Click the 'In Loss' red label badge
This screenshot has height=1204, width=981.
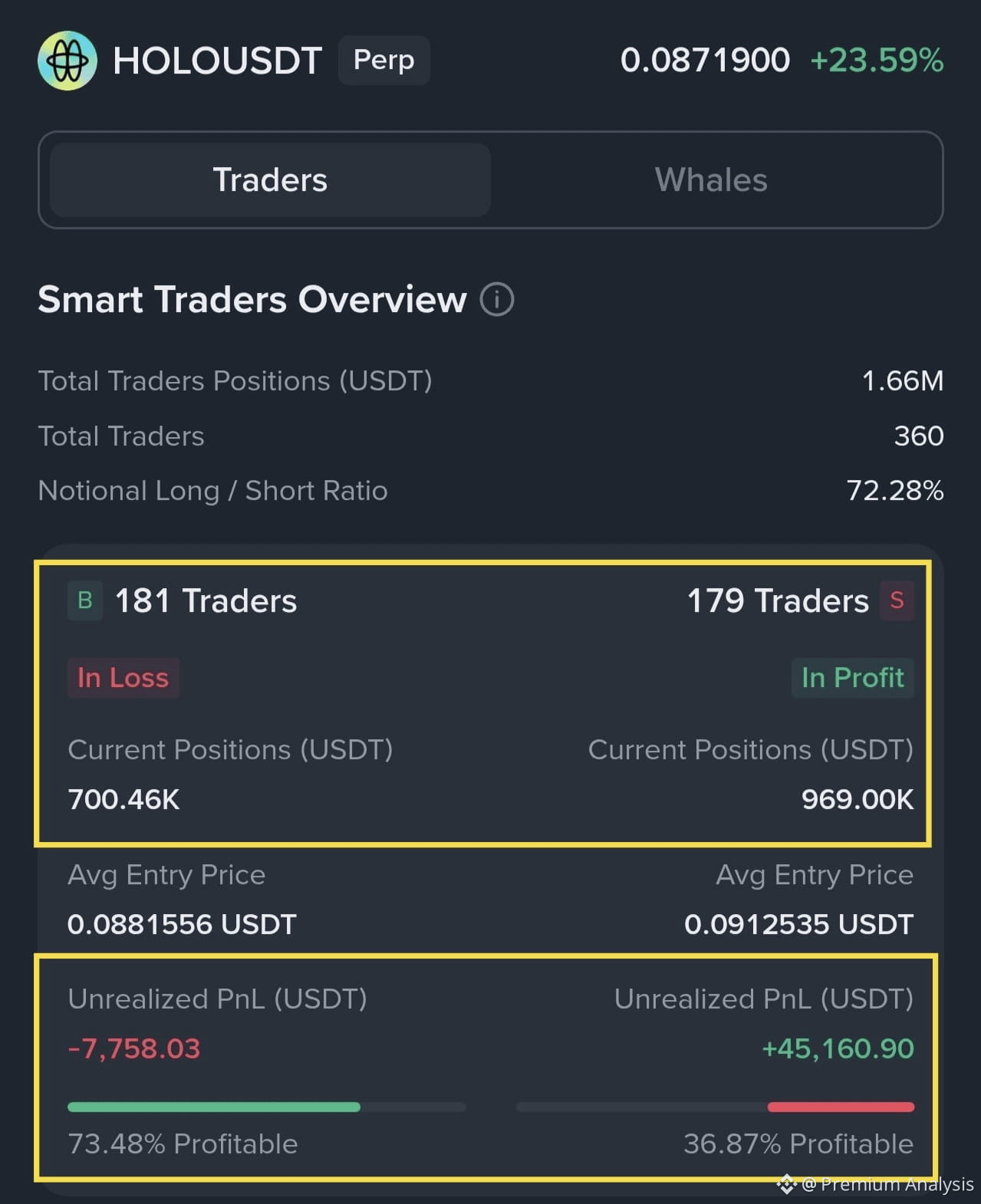(123, 677)
